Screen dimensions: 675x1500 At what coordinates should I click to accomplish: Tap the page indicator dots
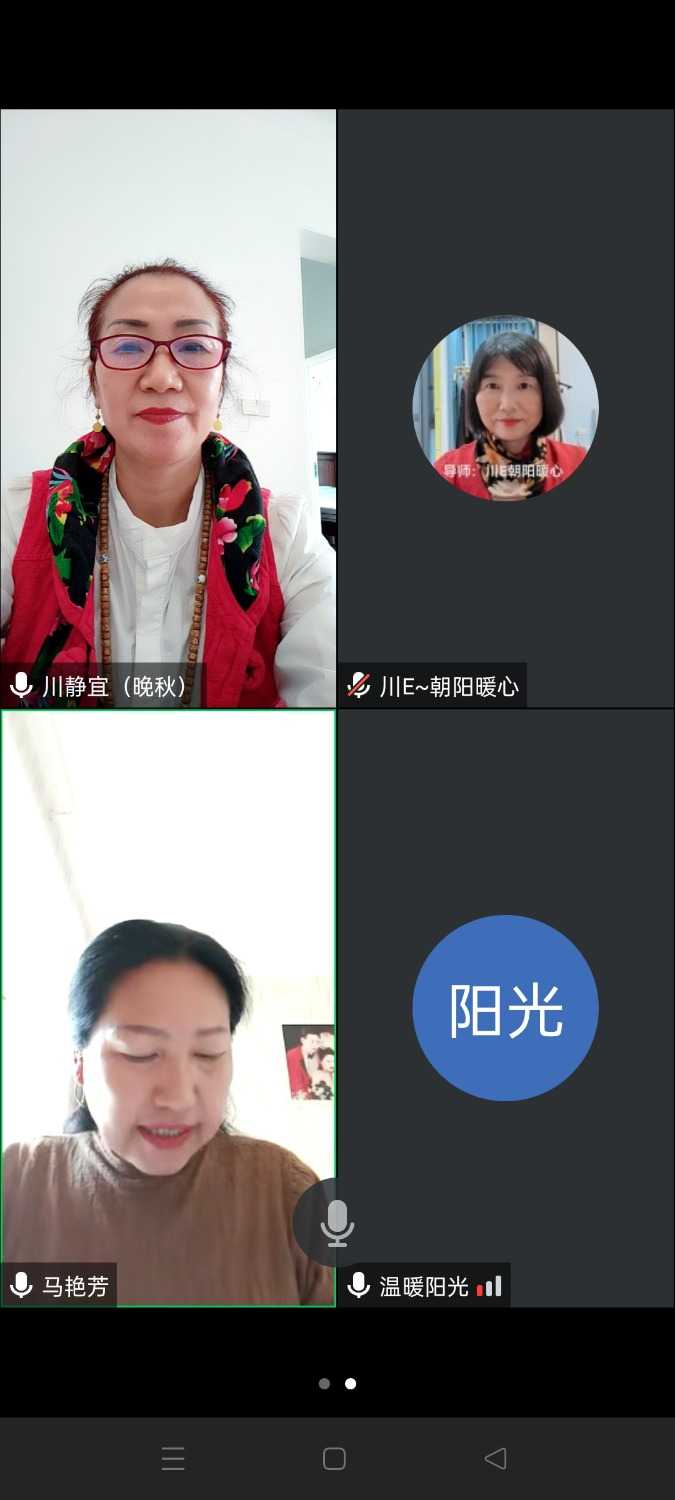(x=337, y=1384)
